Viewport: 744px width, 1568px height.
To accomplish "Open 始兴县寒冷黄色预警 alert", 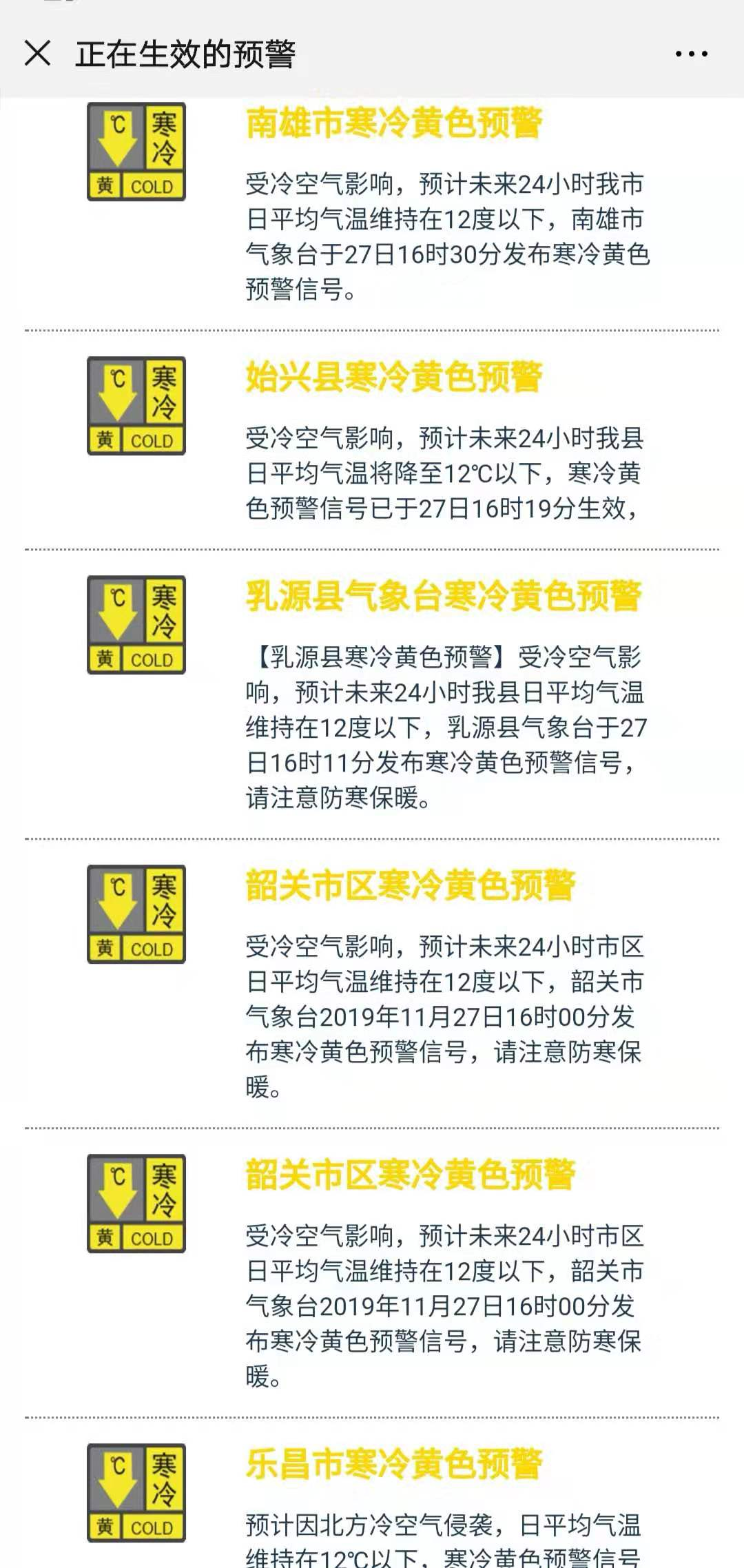I will click(395, 378).
